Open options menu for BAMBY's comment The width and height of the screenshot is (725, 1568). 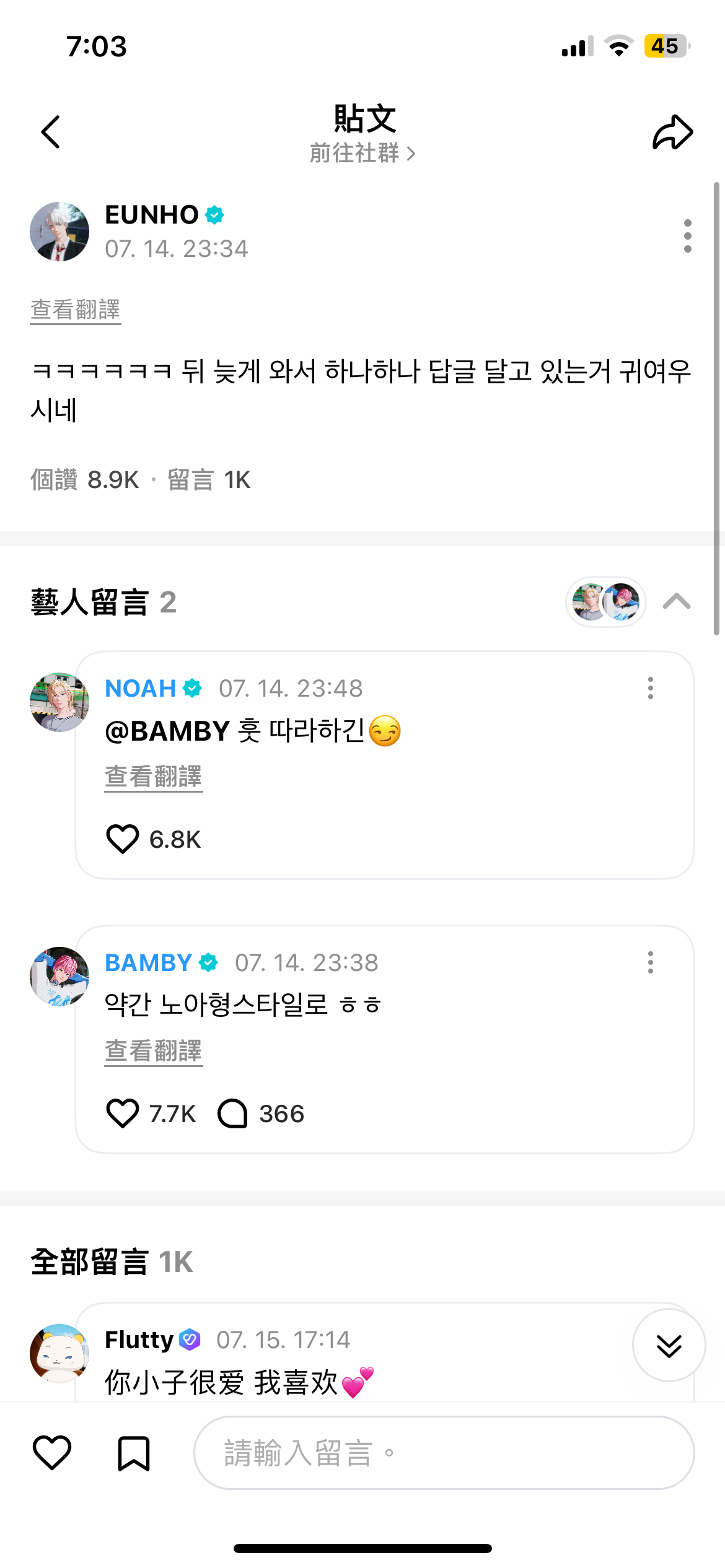pyautogui.click(x=650, y=962)
